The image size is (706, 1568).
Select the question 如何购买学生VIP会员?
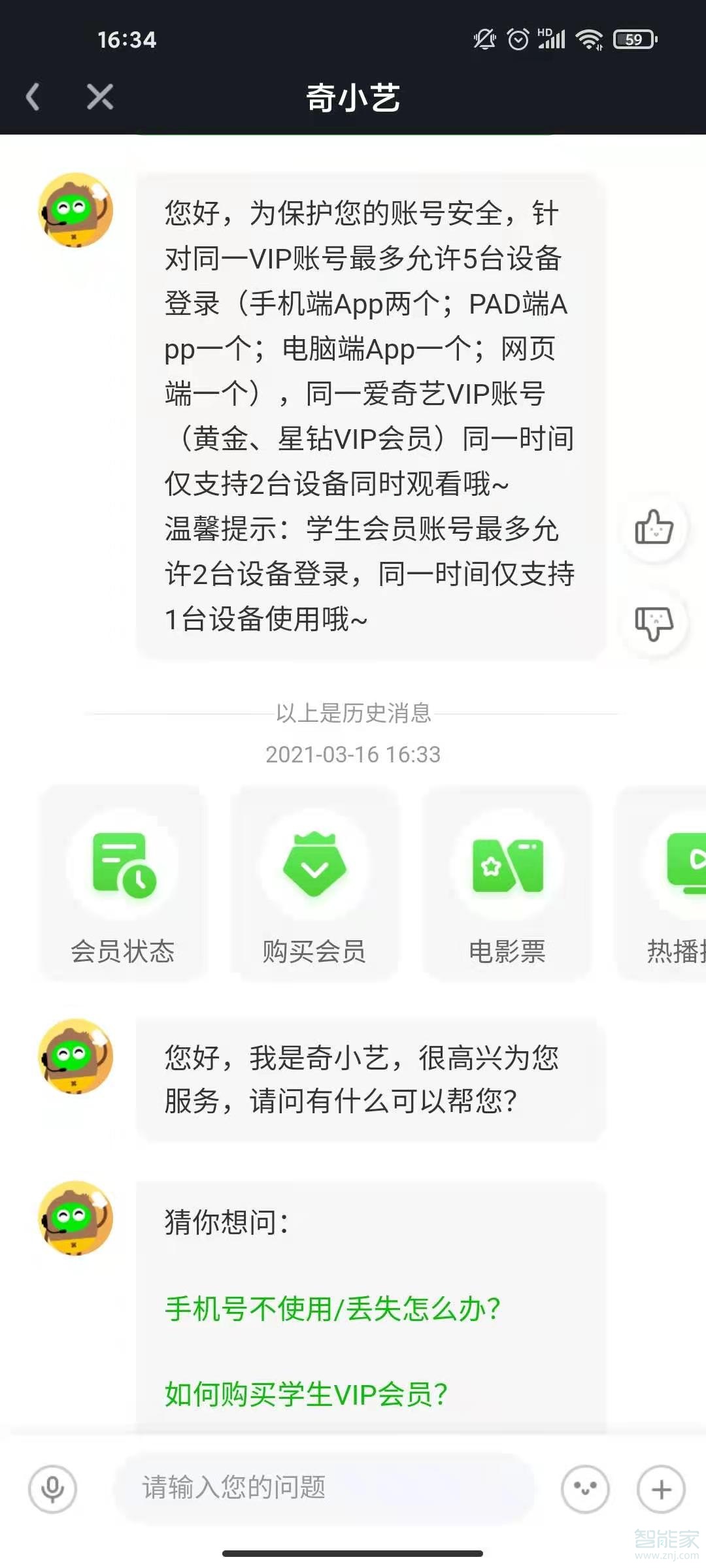tap(306, 1394)
